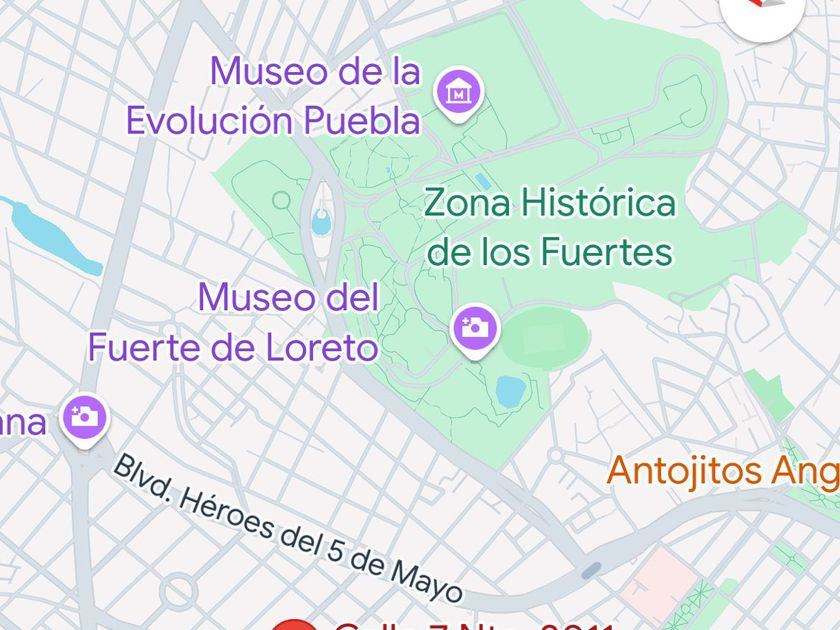Open Museo de la Evolución Puebla marker
The width and height of the screenshot is (840, 630).
tap(459, 94)
